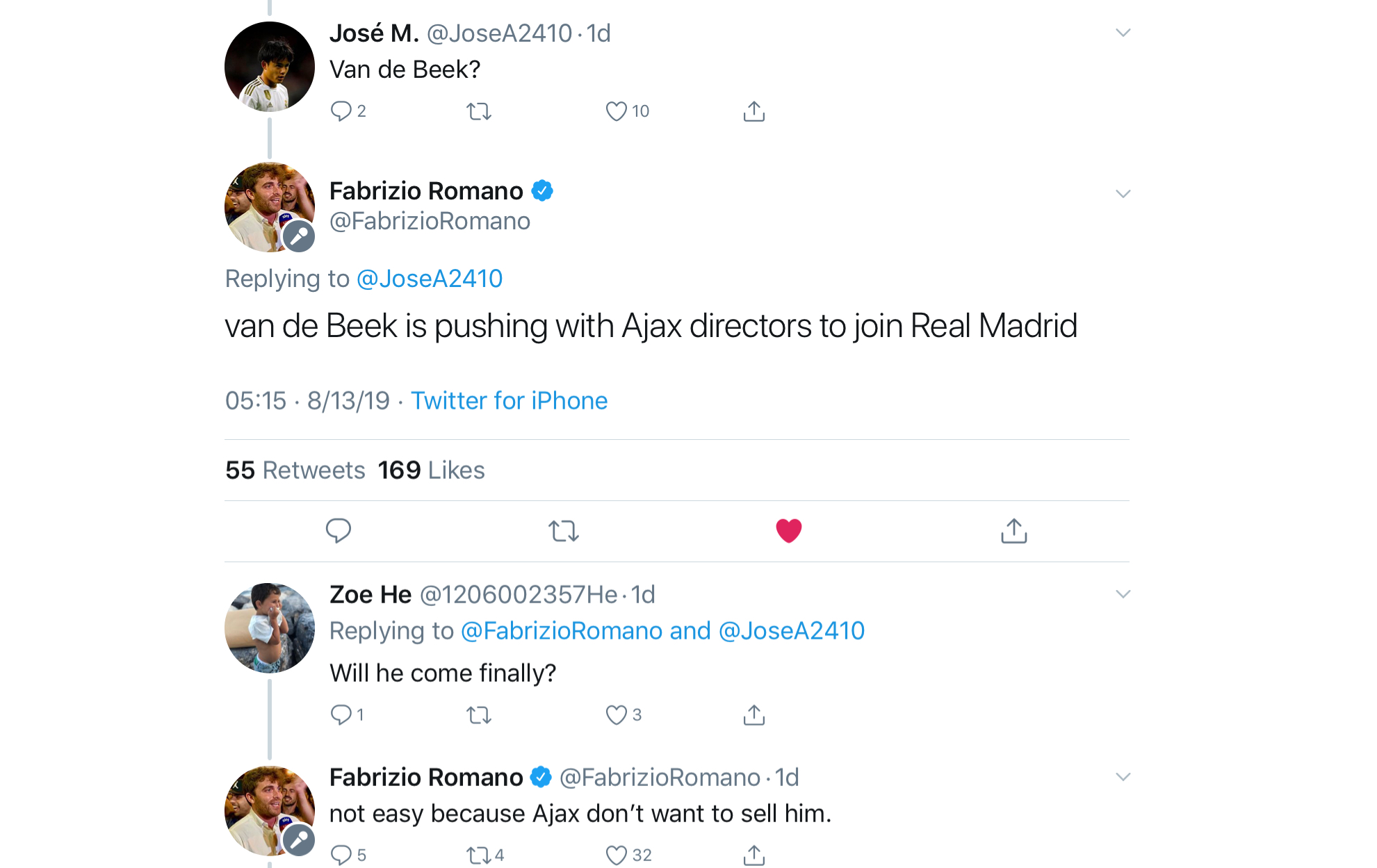Reply to José M.'s tweet
The height and width of the screenshot is (868, 1377).
pos(341,111)
